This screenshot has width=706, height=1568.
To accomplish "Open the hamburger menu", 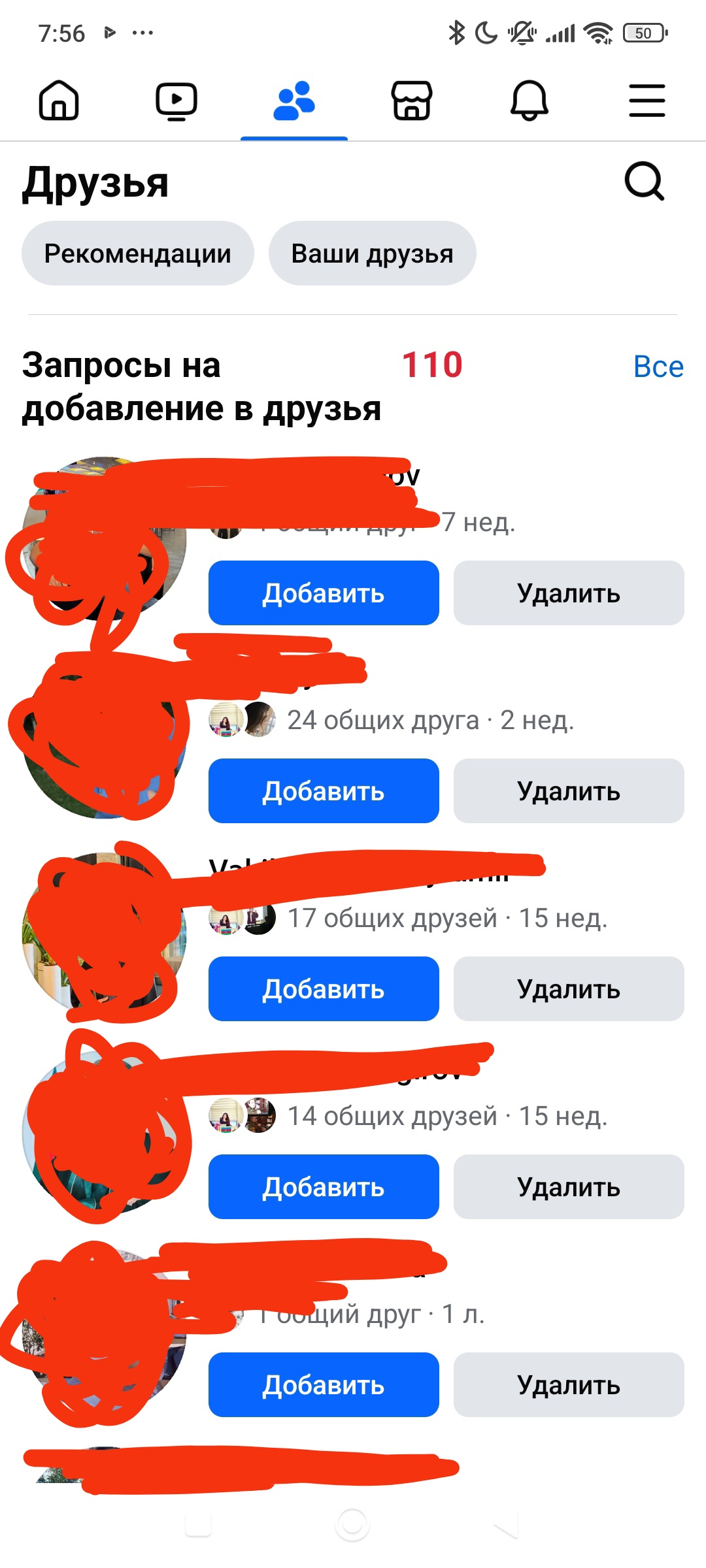I will click(x=647, y=101).
